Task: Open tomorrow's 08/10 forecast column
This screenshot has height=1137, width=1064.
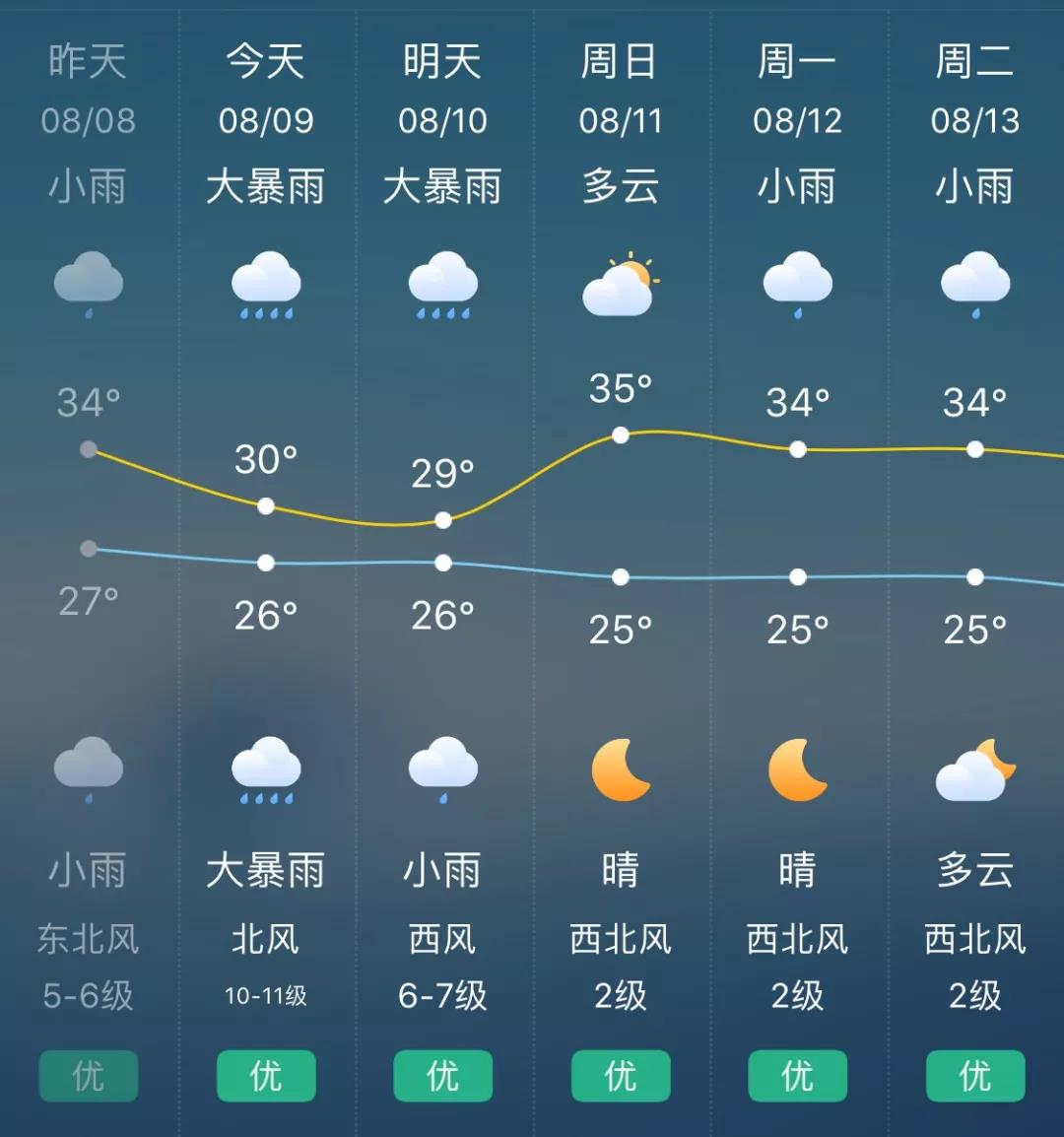Action: point(443,568)
